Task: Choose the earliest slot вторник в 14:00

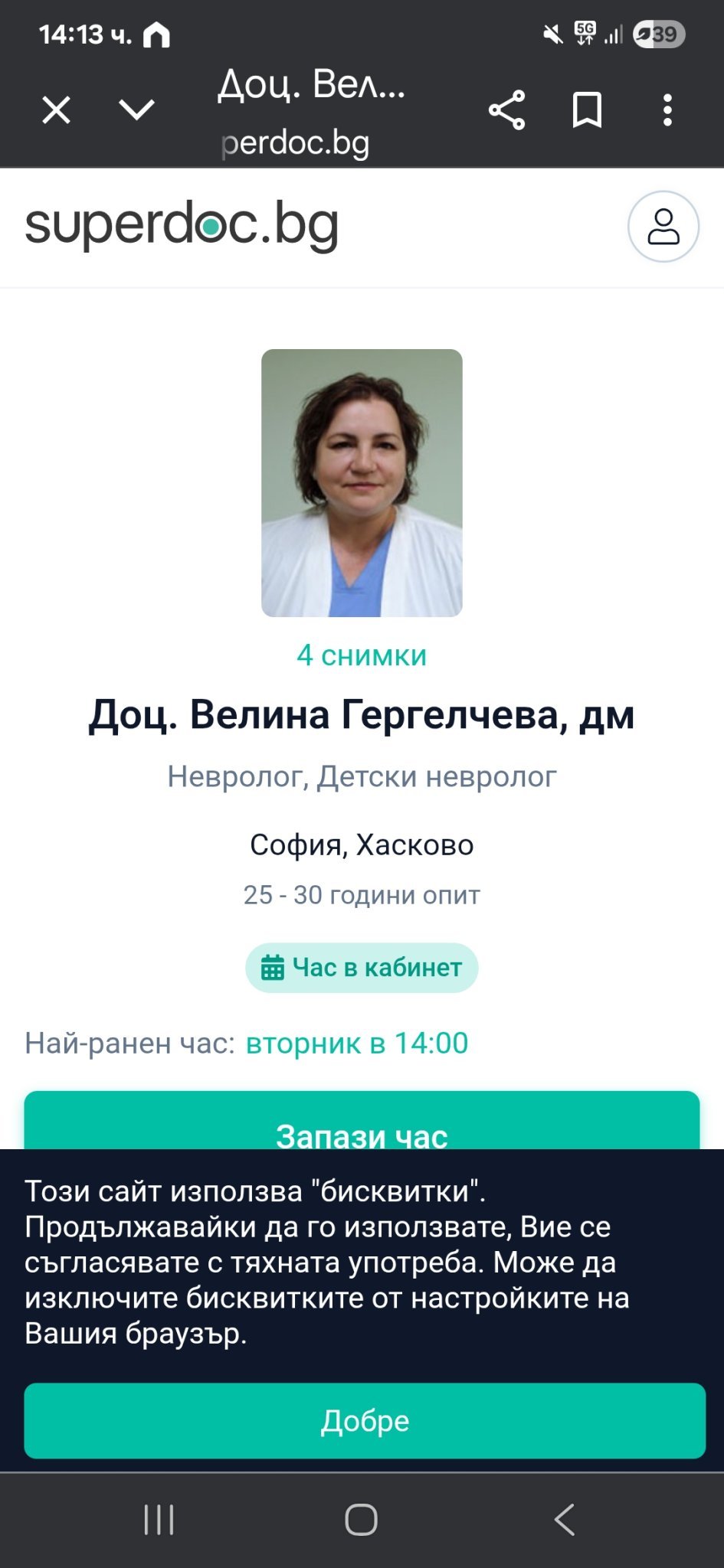Action: [357, 1043]
